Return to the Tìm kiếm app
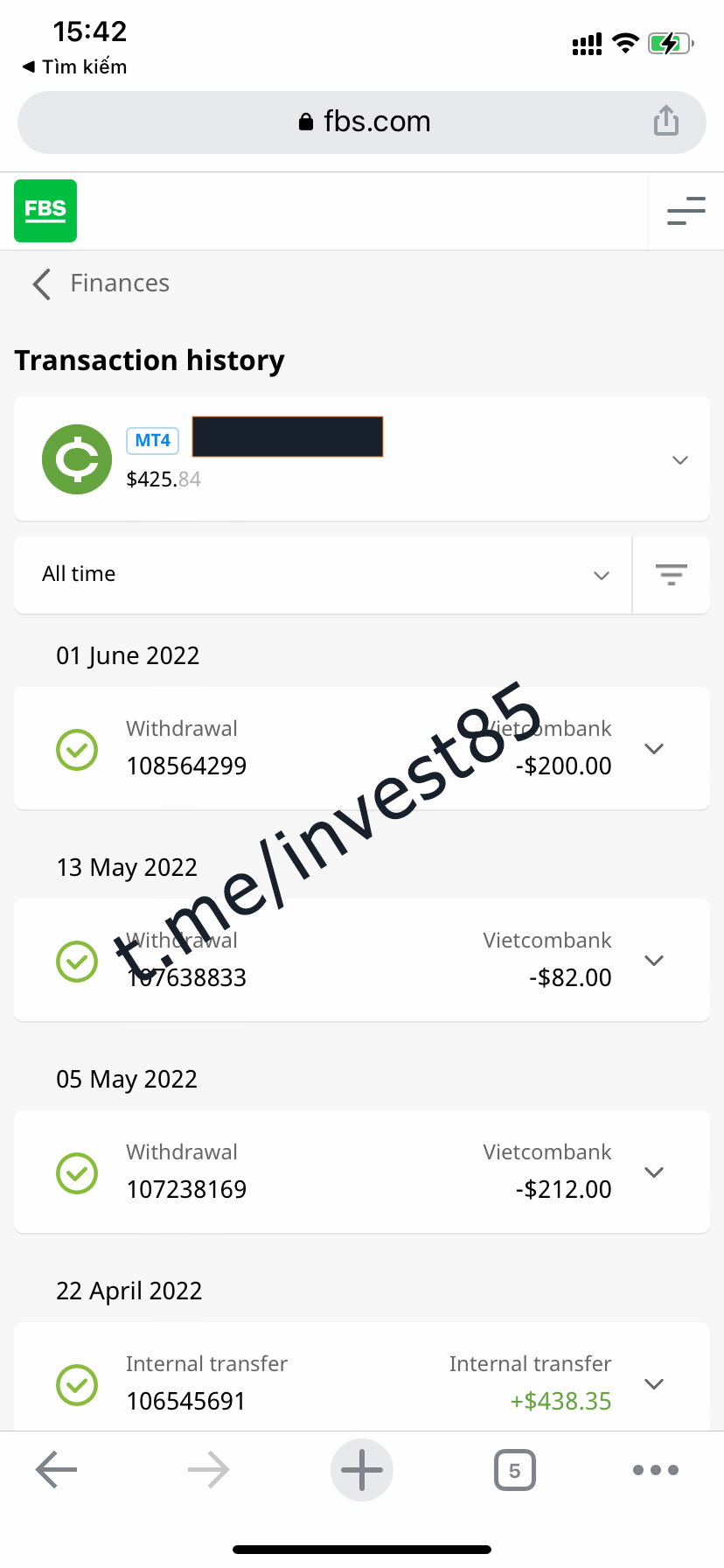Screen dimensions: 724x1568 tap(75, 67)
